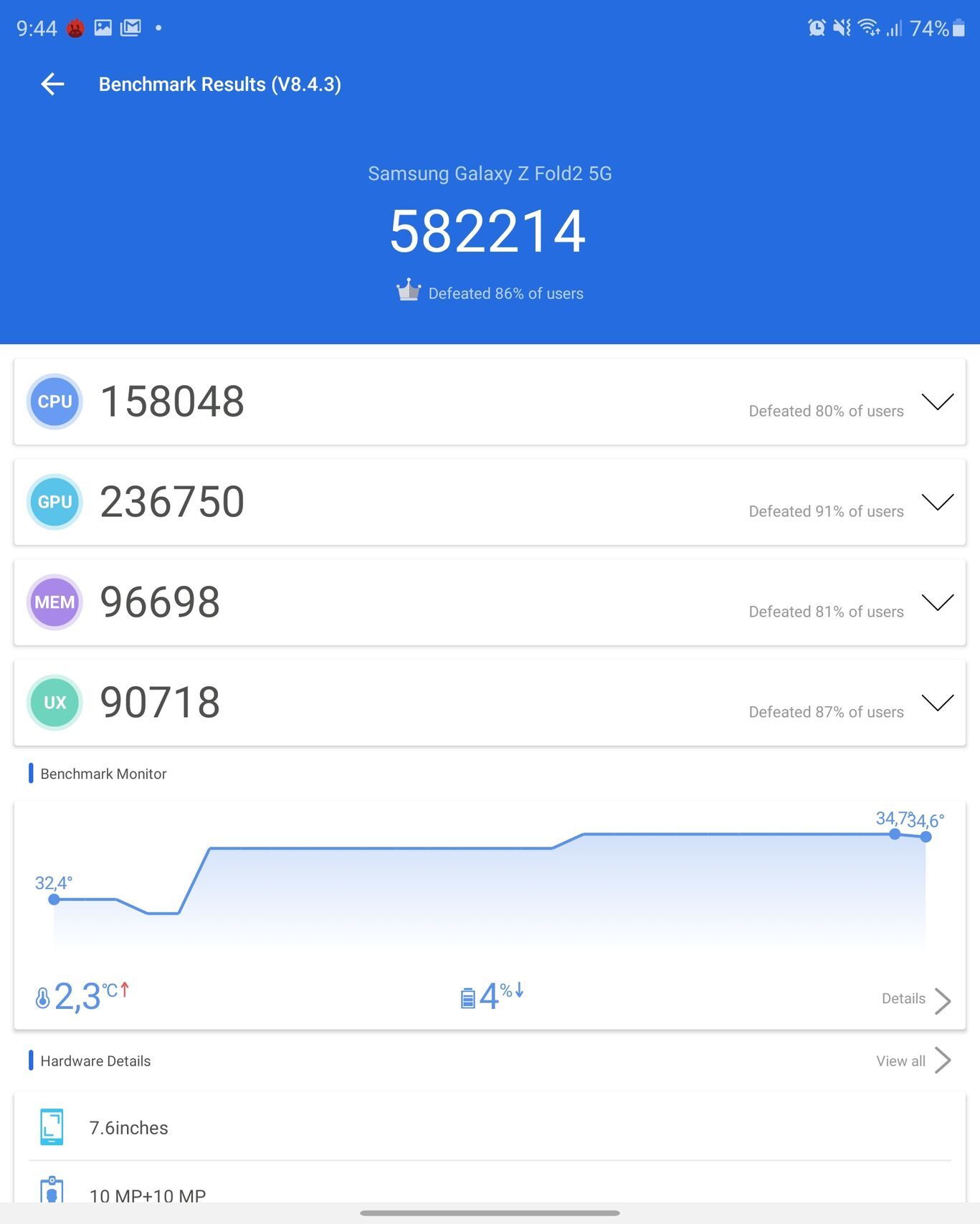Expand the MEM score section
Viewport: 980px width, 1224px height.
point(937,602)
